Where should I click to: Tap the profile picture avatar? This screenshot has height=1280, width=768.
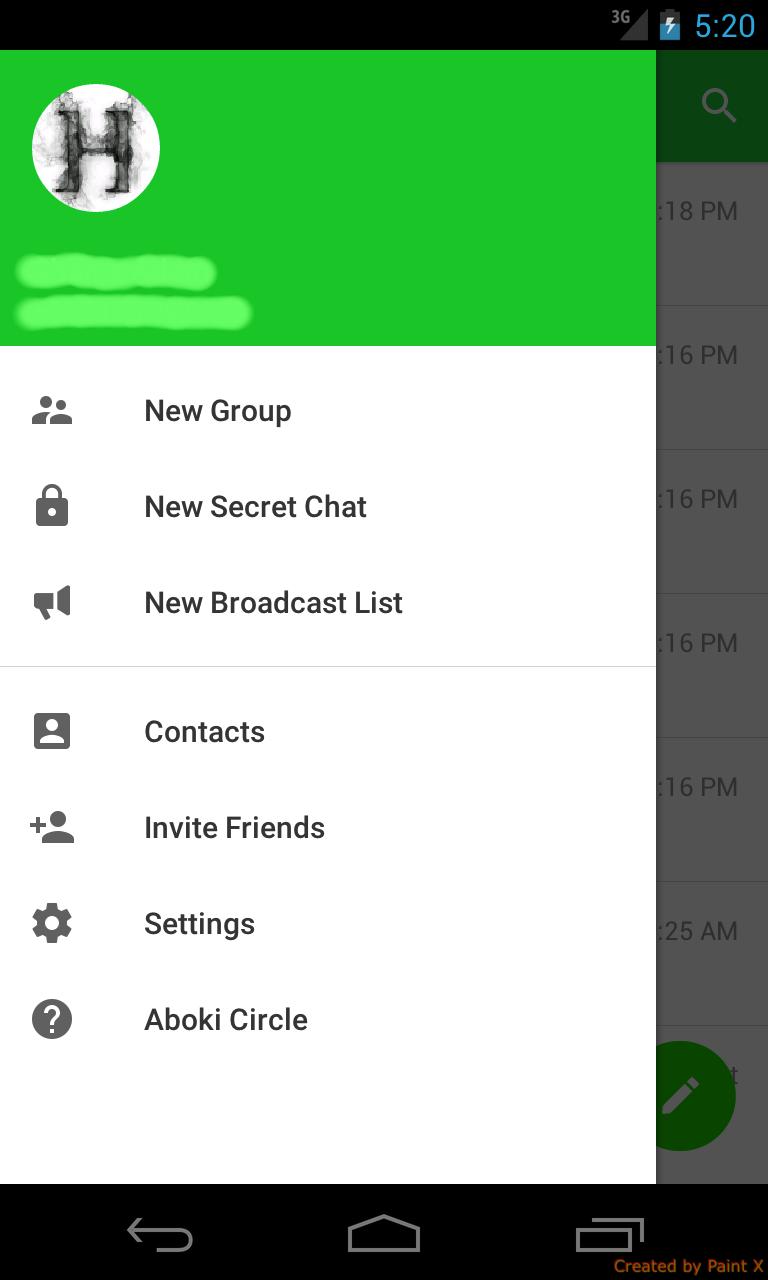pyautogui.click(x=96, y=146)
